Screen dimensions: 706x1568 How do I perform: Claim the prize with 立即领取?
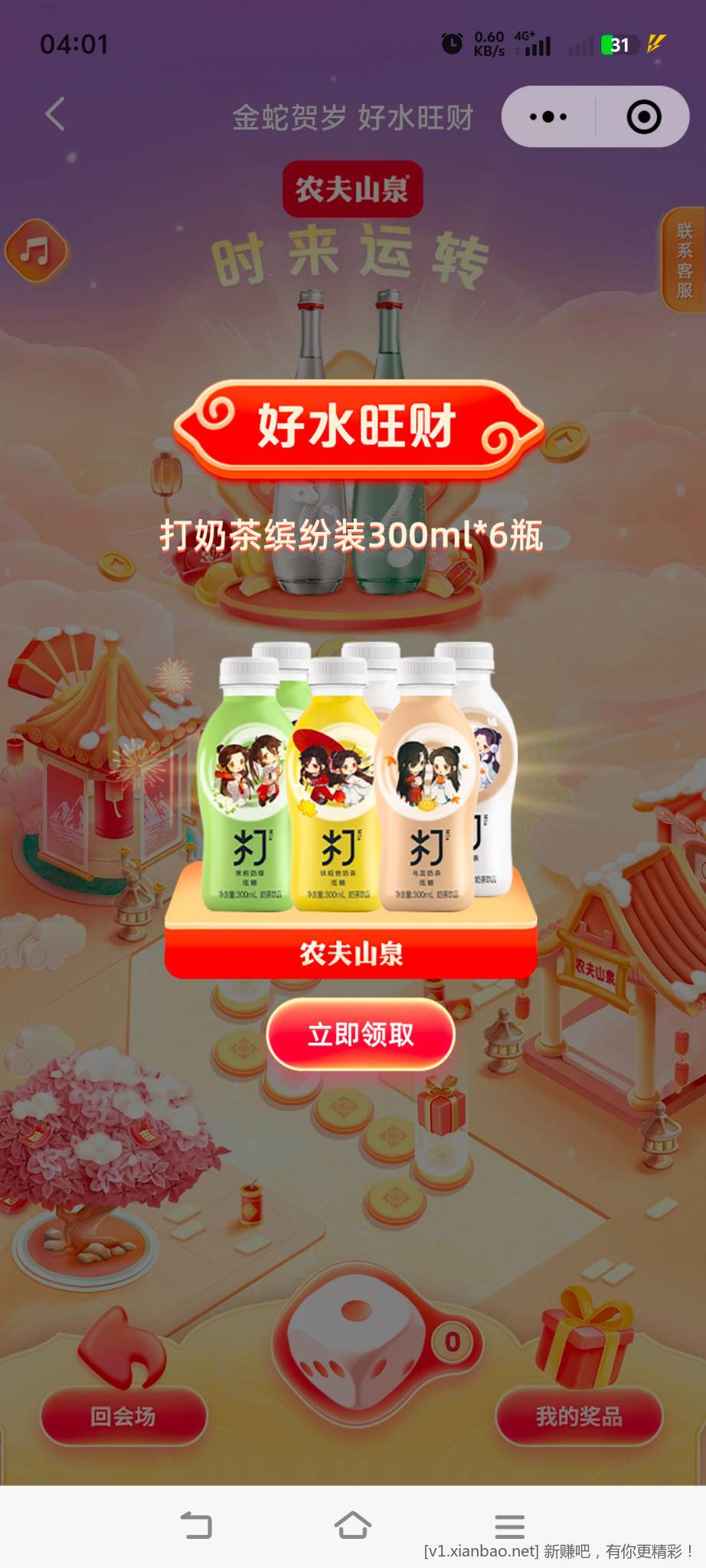[361, 1034]
